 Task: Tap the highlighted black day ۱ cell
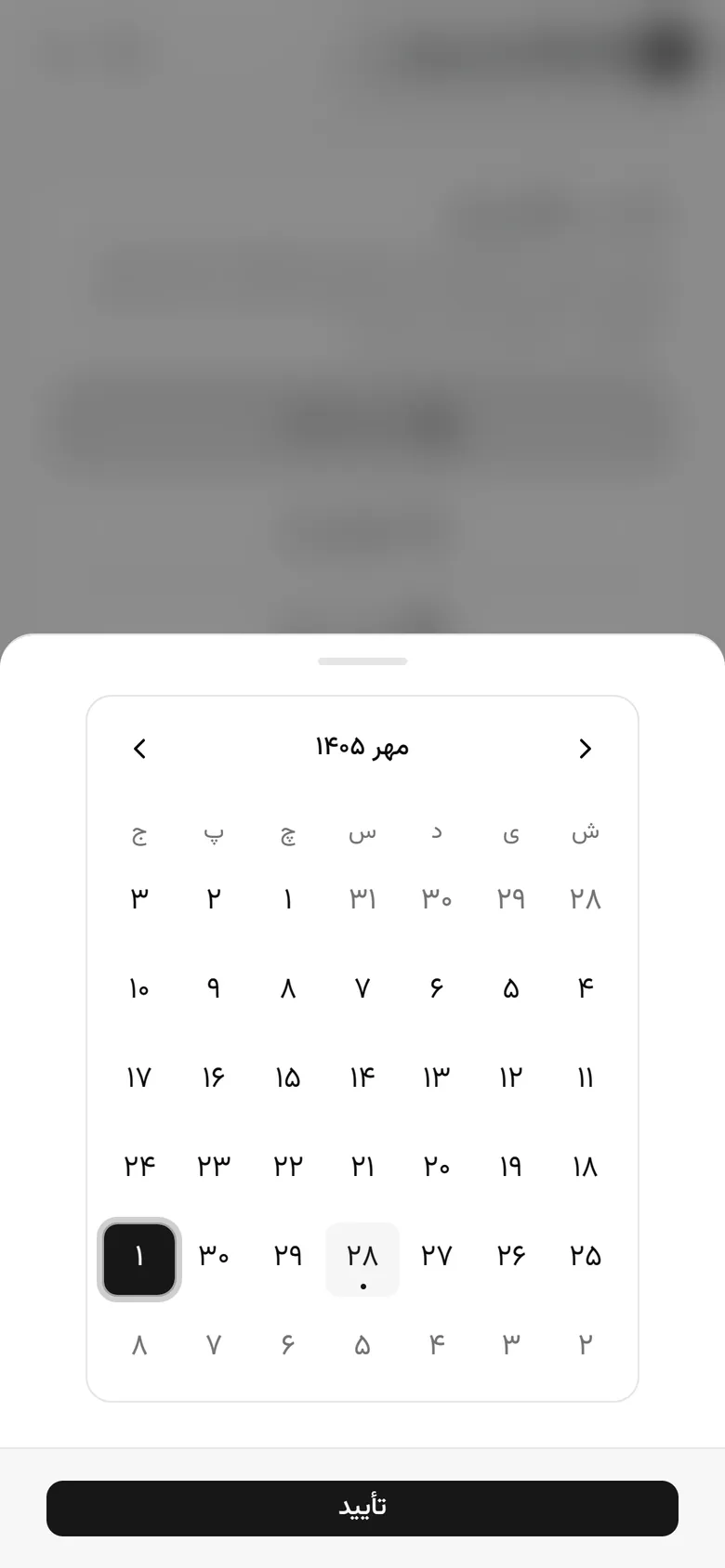tap(139, 1260)
